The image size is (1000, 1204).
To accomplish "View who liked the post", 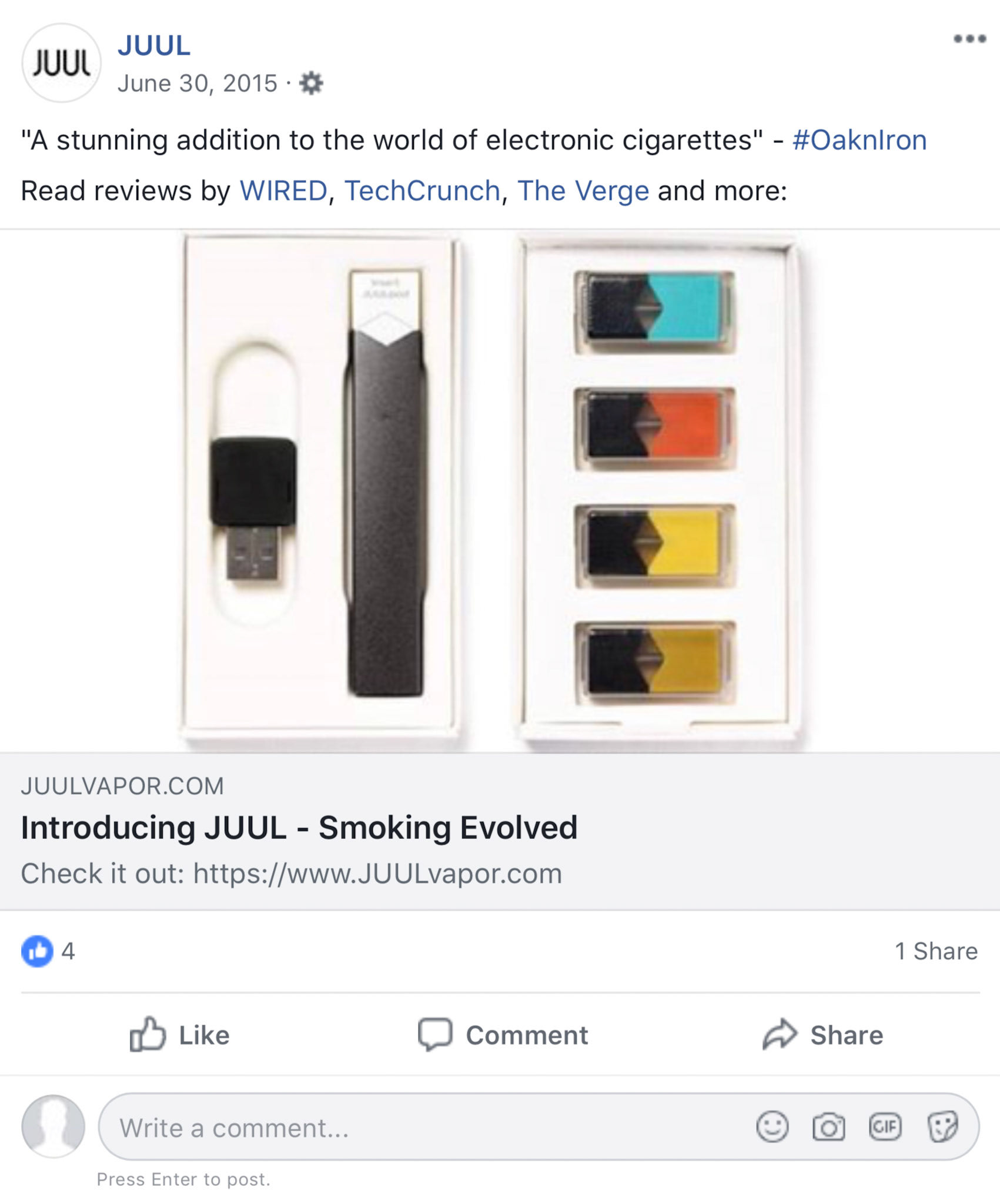I will point(48,951).
